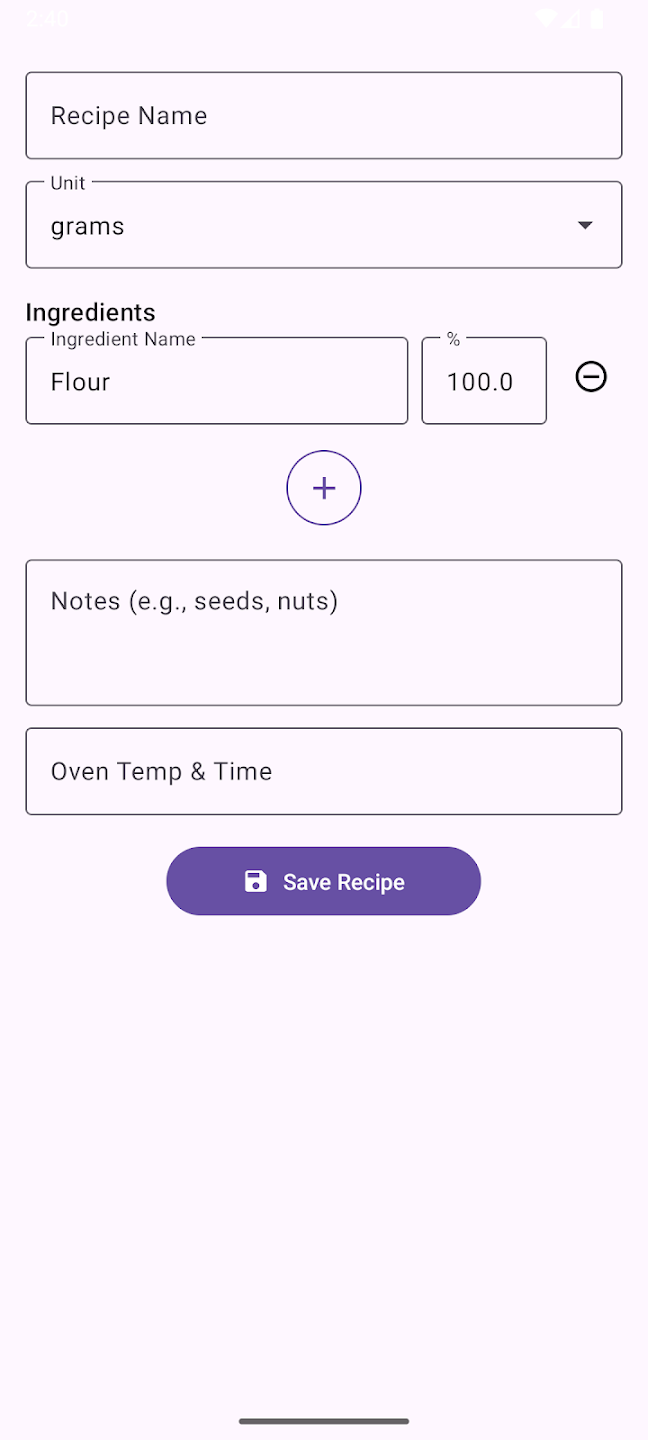Save the recipe
648x1440 pixels.
(323, 881)
